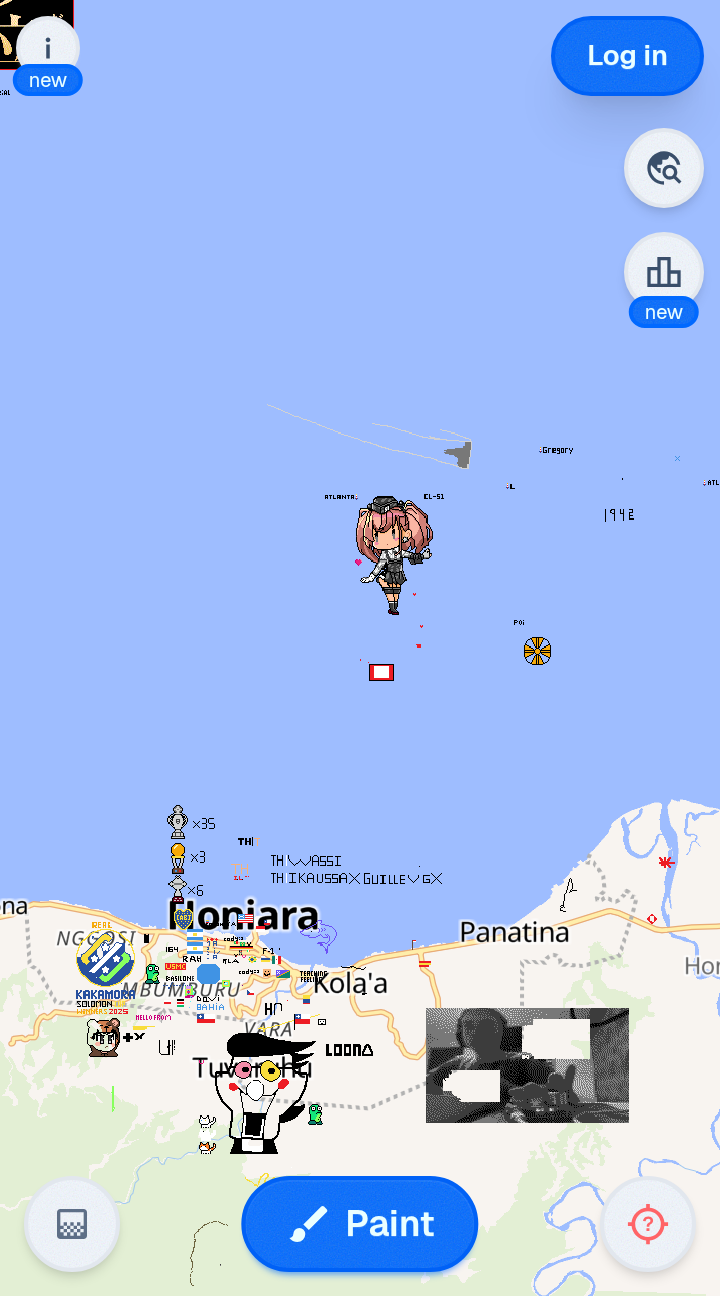Image resolution: width=720 pixels, height=1296 pixels.
Task: Open the map search globe icon
Action: coord(664,168)
